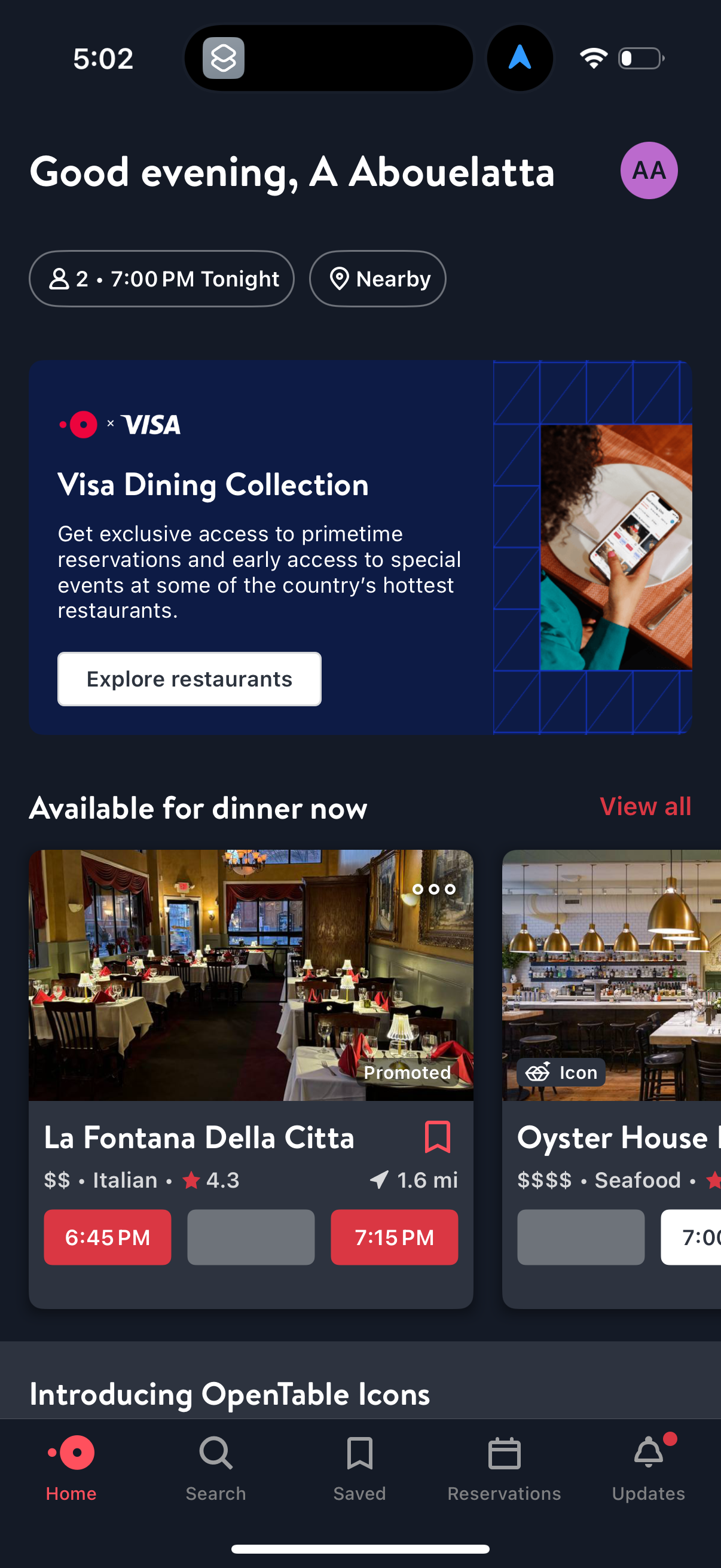This screenshot has height=1568, width=721.
Task: Open the Nearby location selector
Action: point(377,278)
